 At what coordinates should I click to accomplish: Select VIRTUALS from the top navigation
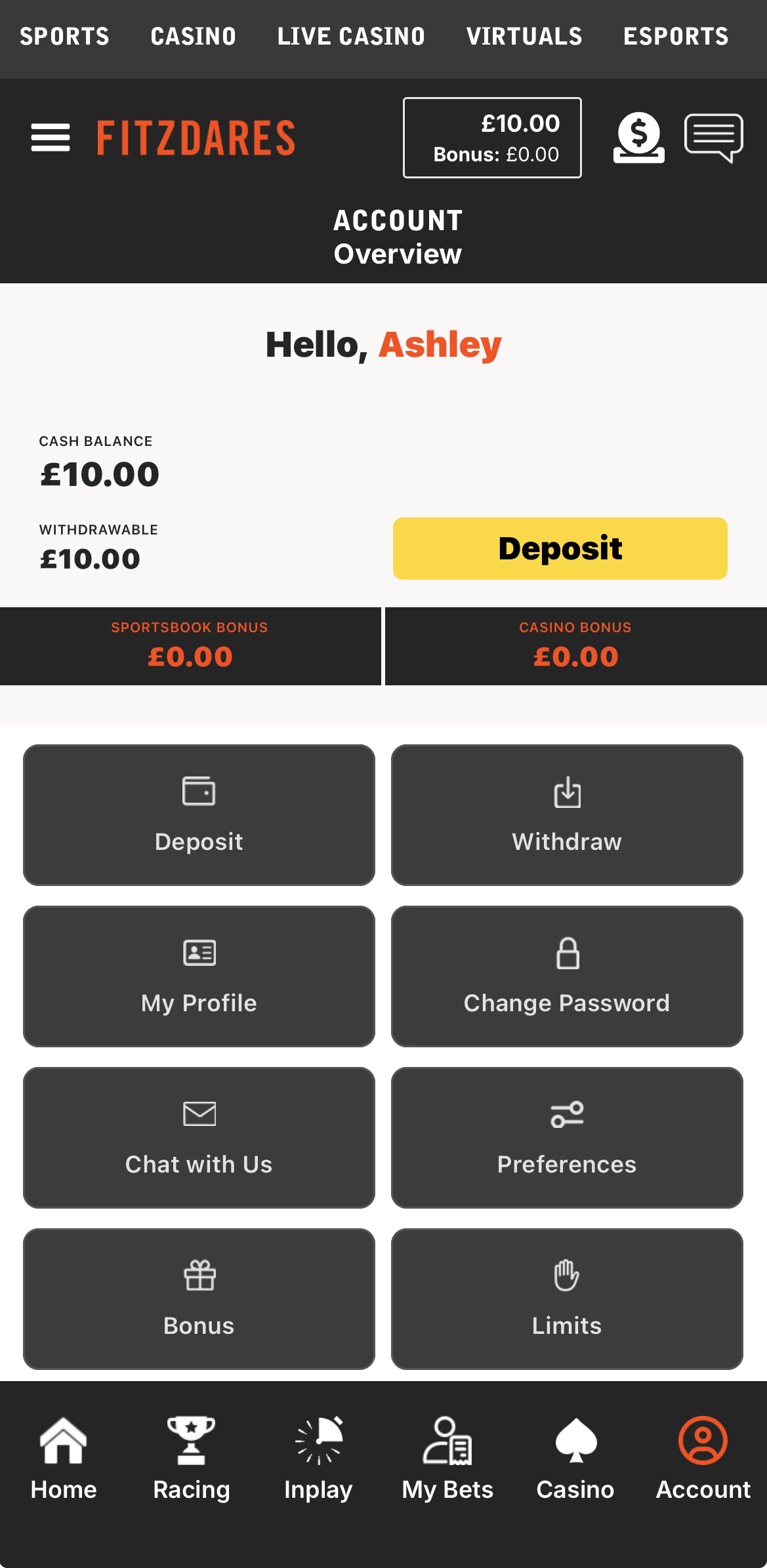524,36
